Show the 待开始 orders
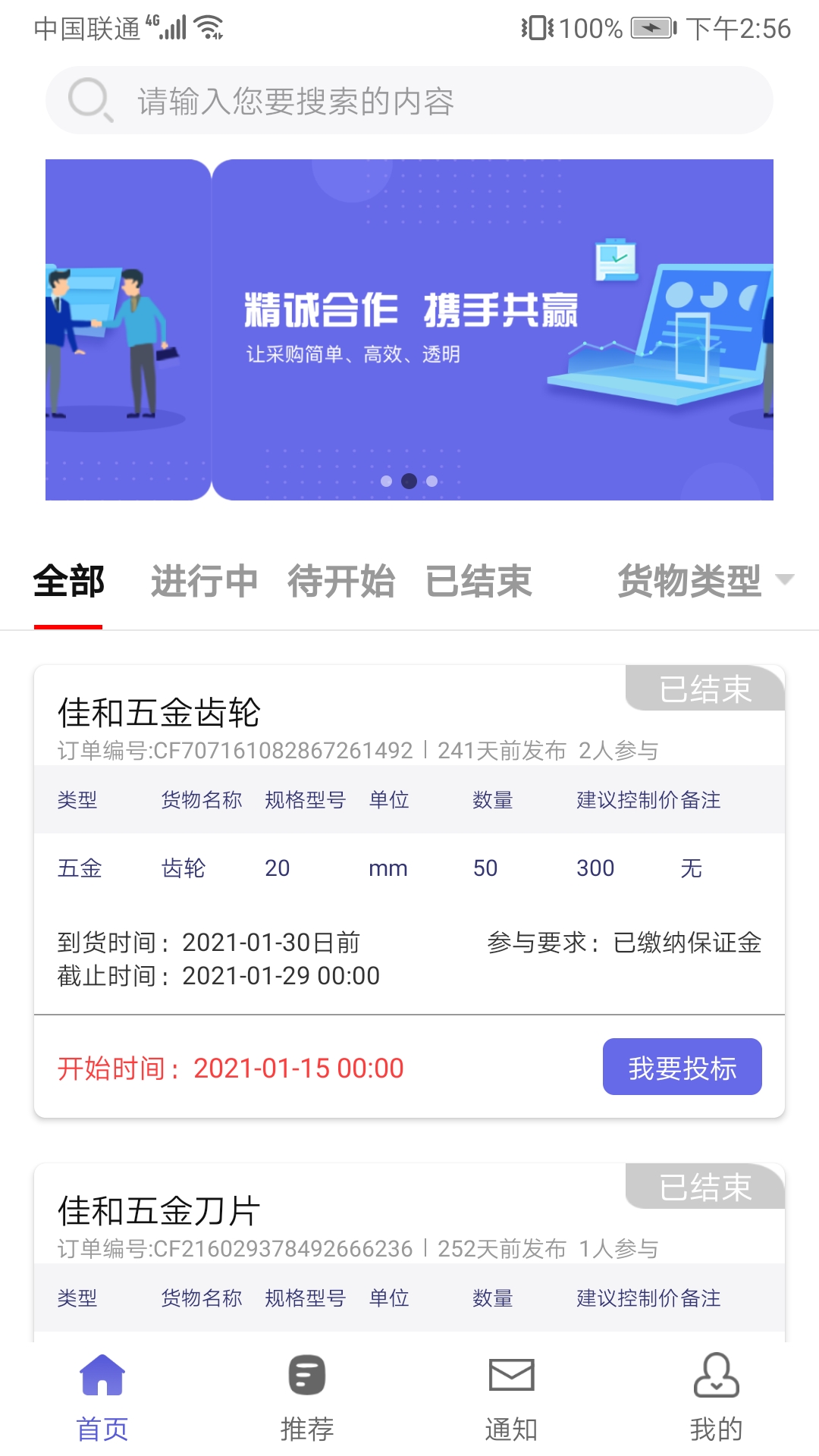819x1456 pixels. [340, 582]
